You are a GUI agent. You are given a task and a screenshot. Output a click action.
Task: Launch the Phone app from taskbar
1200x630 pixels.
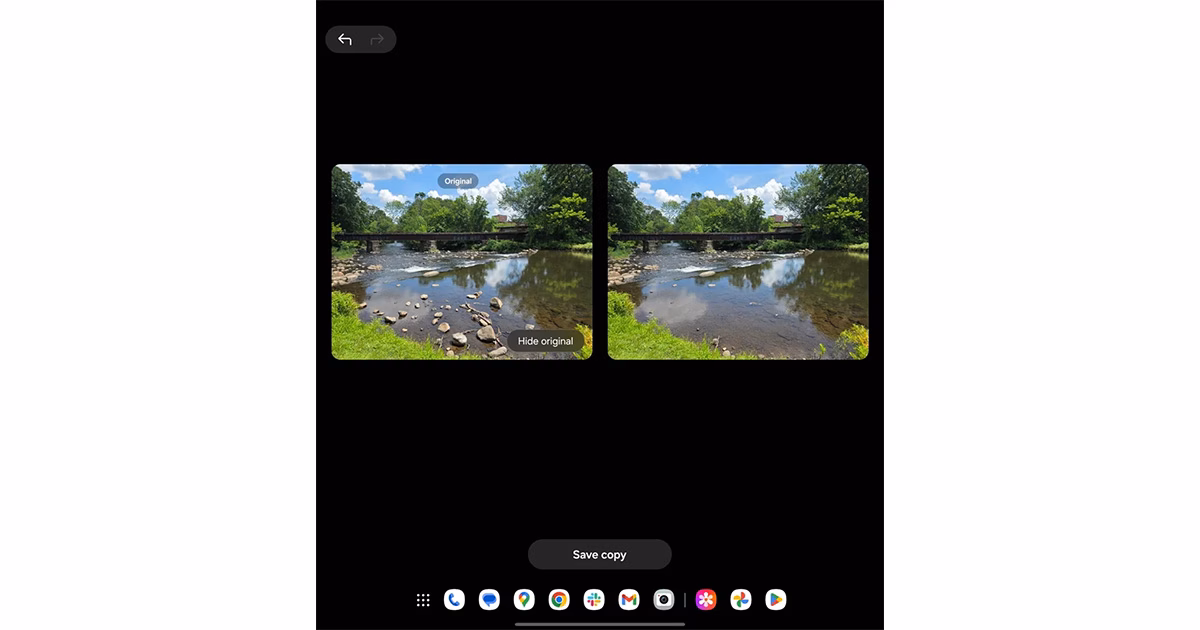454,600
